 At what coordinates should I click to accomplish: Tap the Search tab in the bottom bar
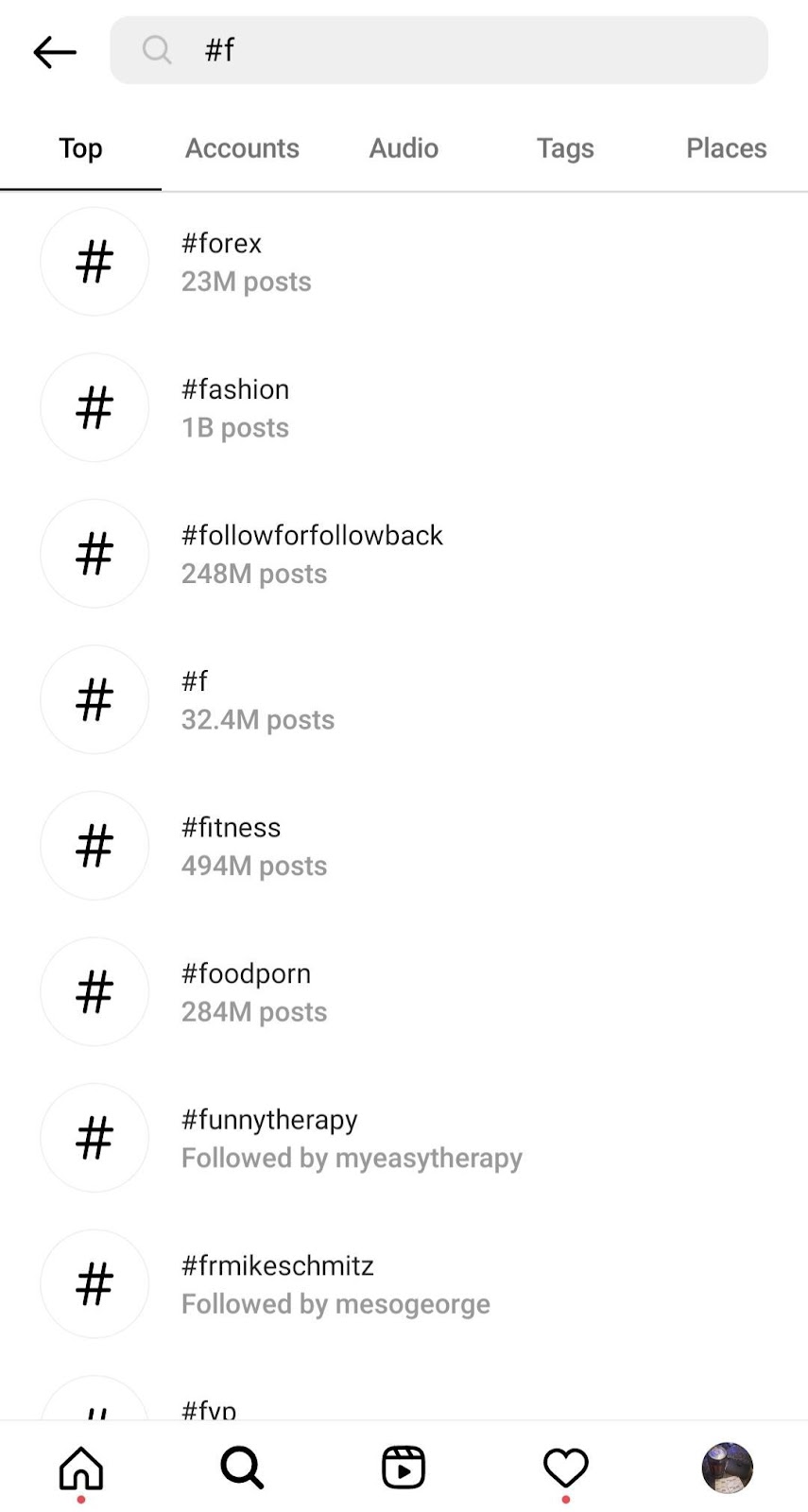tap(242, 1468)
